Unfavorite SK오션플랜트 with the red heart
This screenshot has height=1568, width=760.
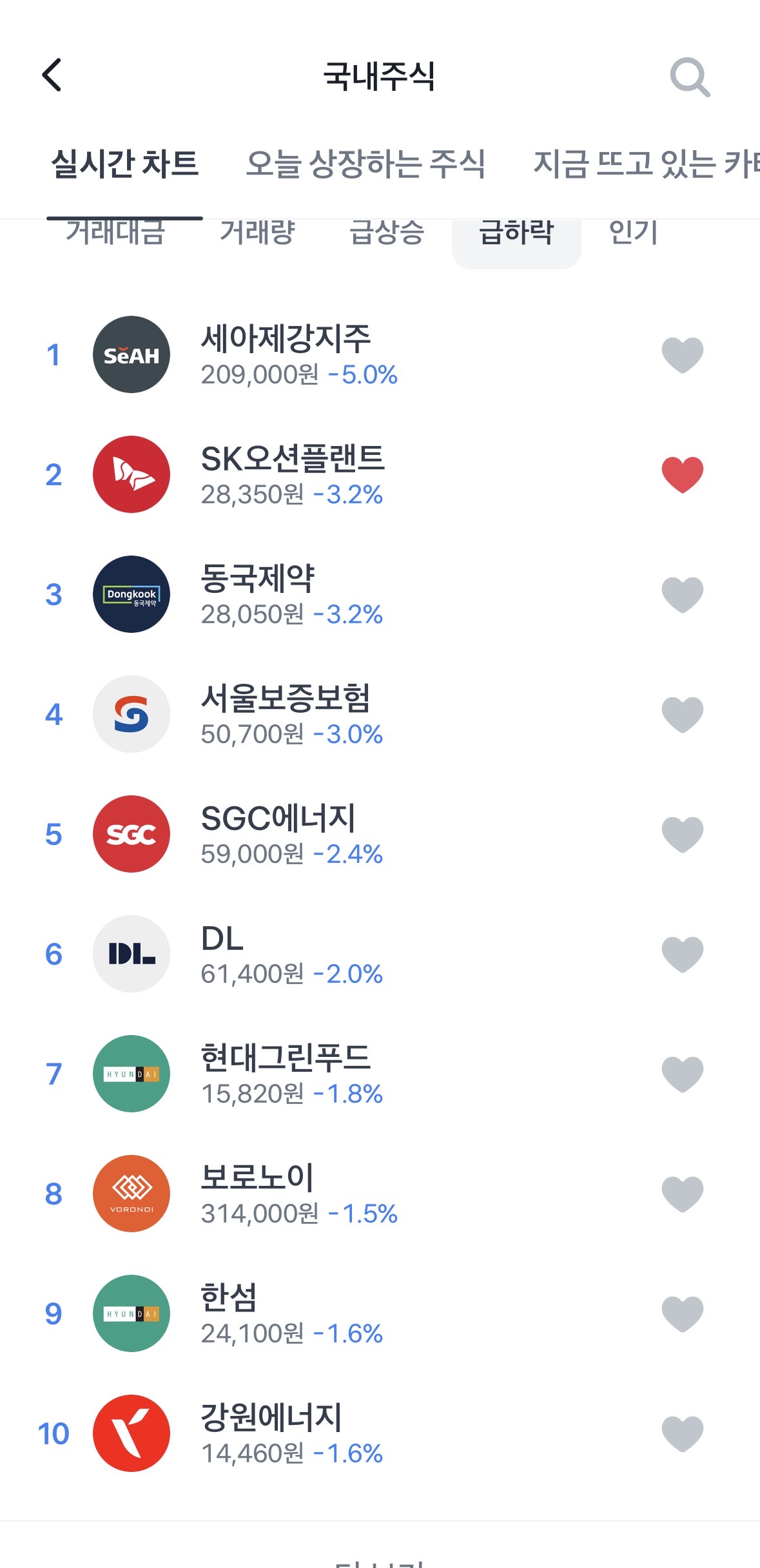point(683,475)
